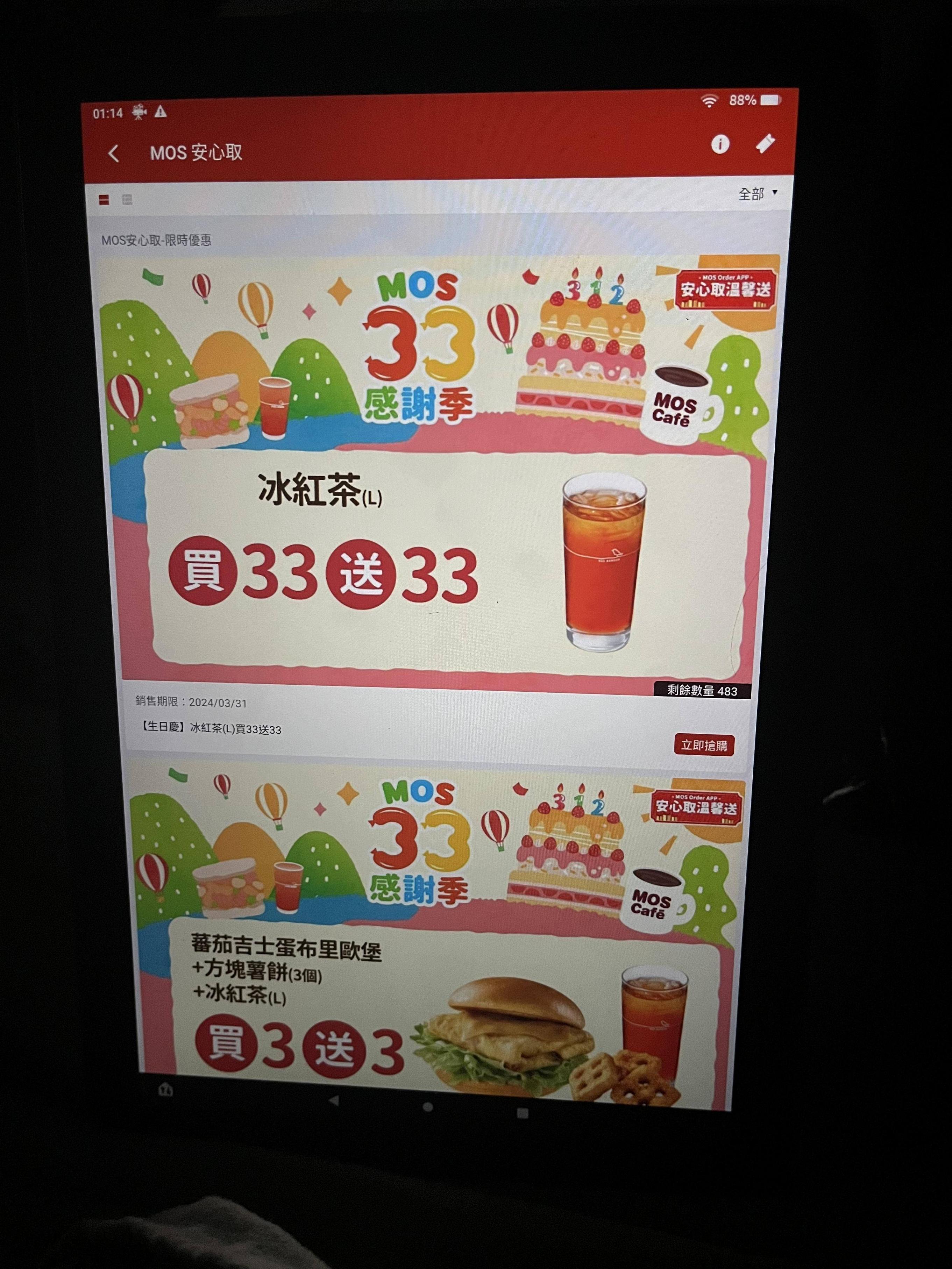Viewport: 952px width, 1269px height.
Task: Open the 冰紅茶(L) 買33送33 promo card
Action: [x=436, y=516]
